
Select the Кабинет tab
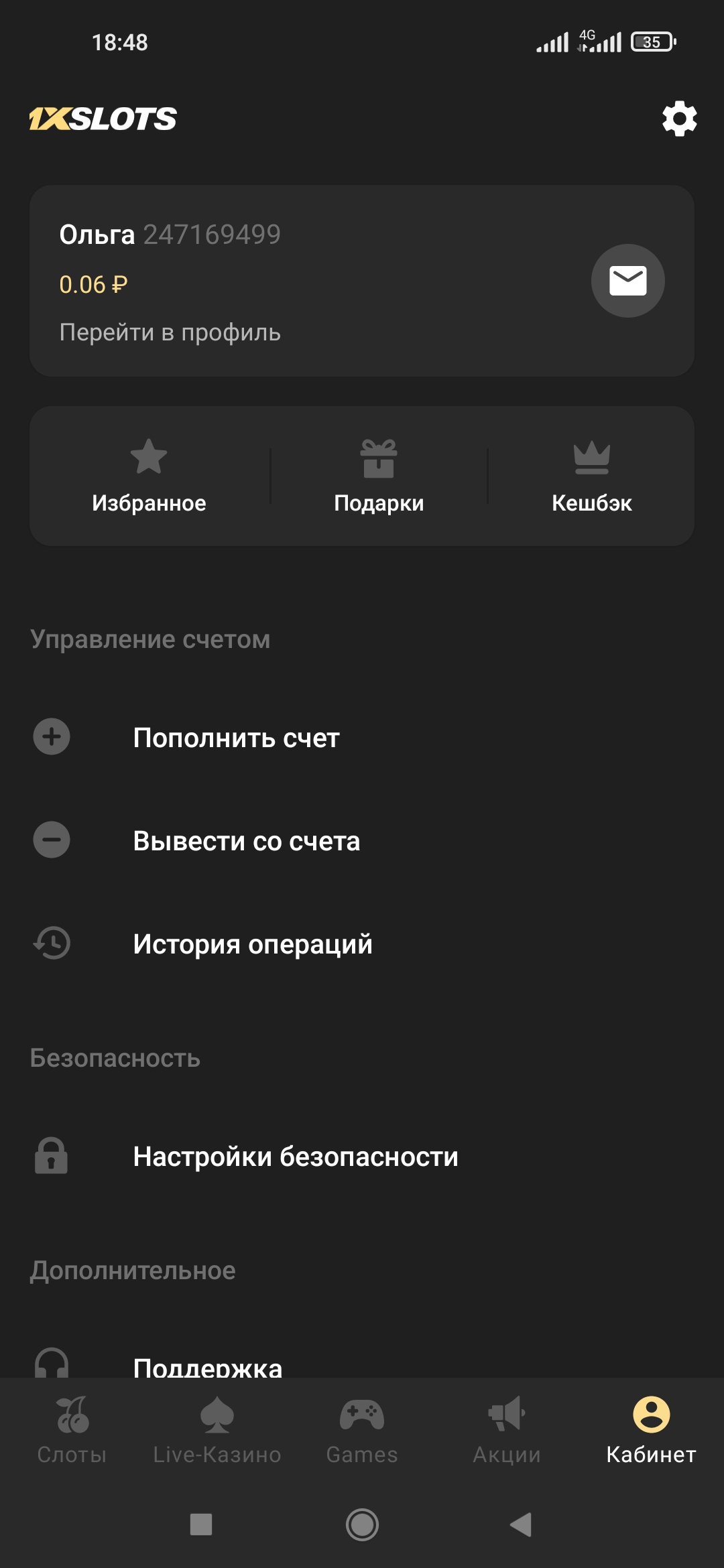pyautogui.click(x=651, y=1431)
